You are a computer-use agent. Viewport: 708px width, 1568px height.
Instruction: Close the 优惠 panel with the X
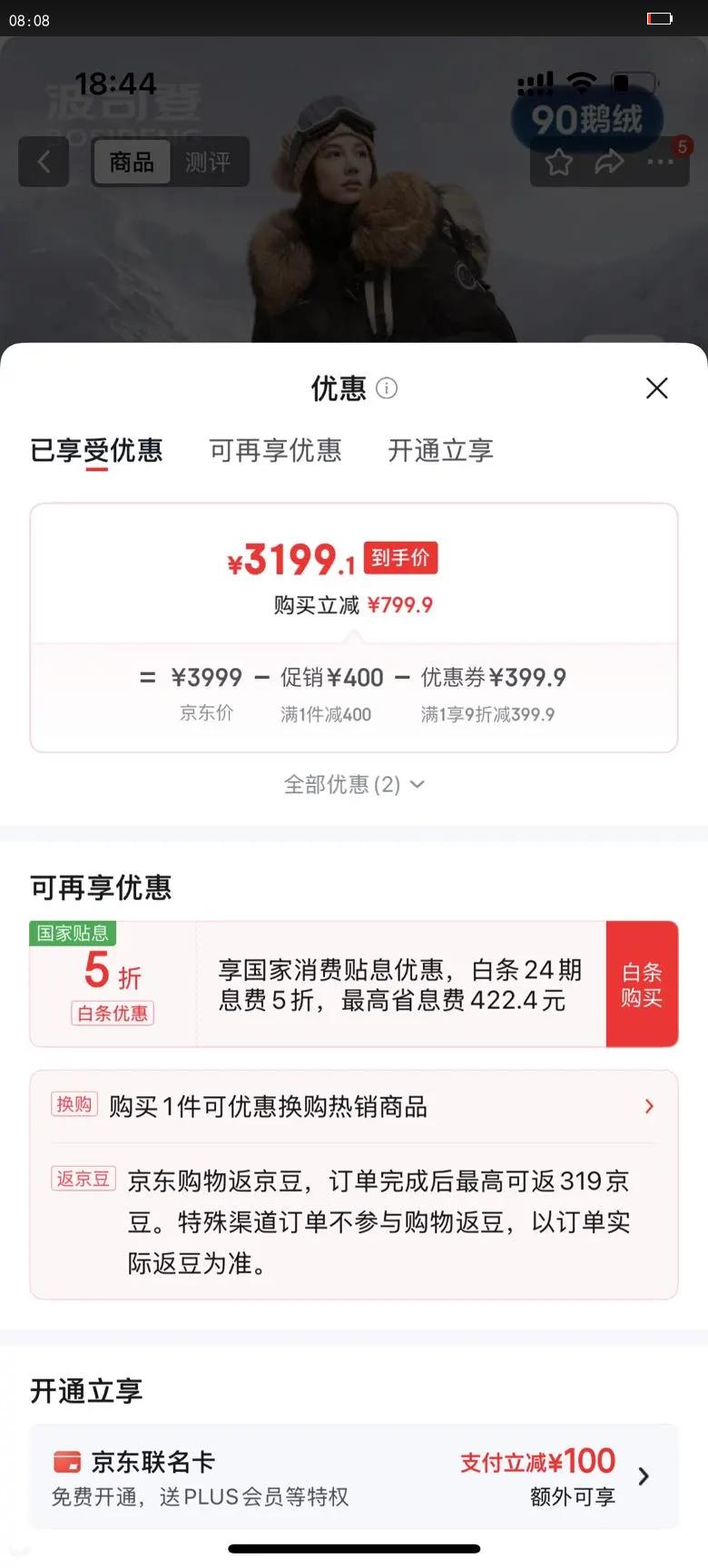[656, 388]
